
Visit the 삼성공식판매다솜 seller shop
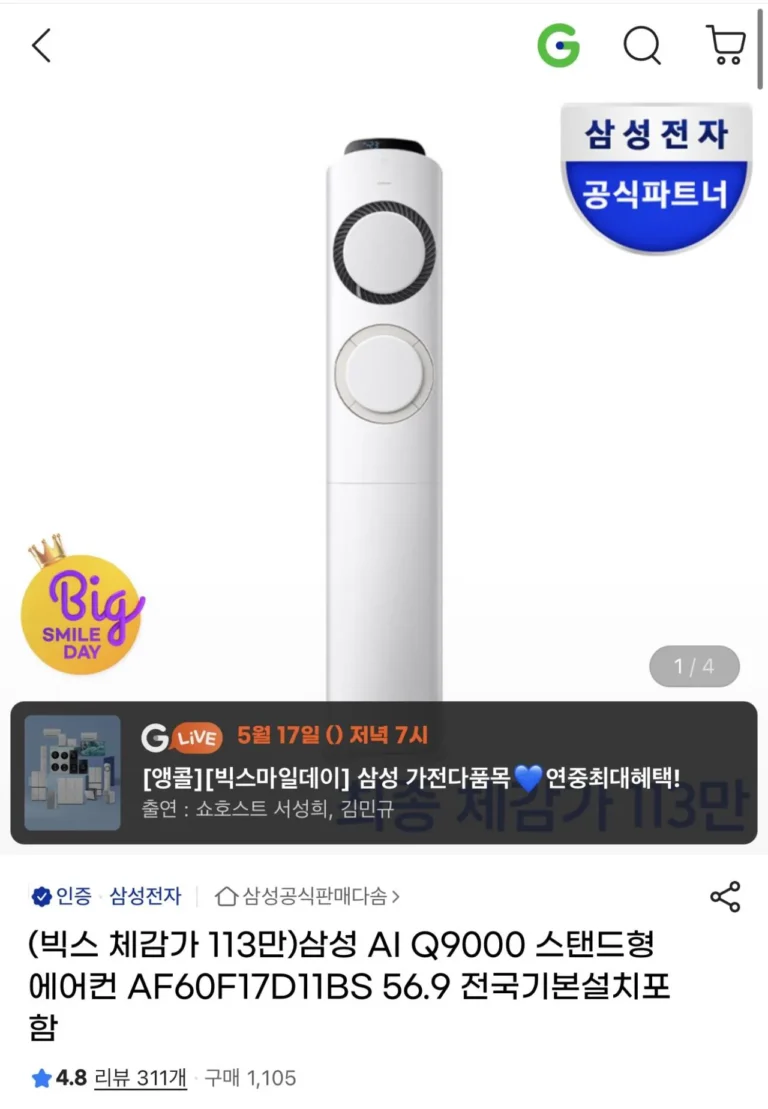click(308, 897)
